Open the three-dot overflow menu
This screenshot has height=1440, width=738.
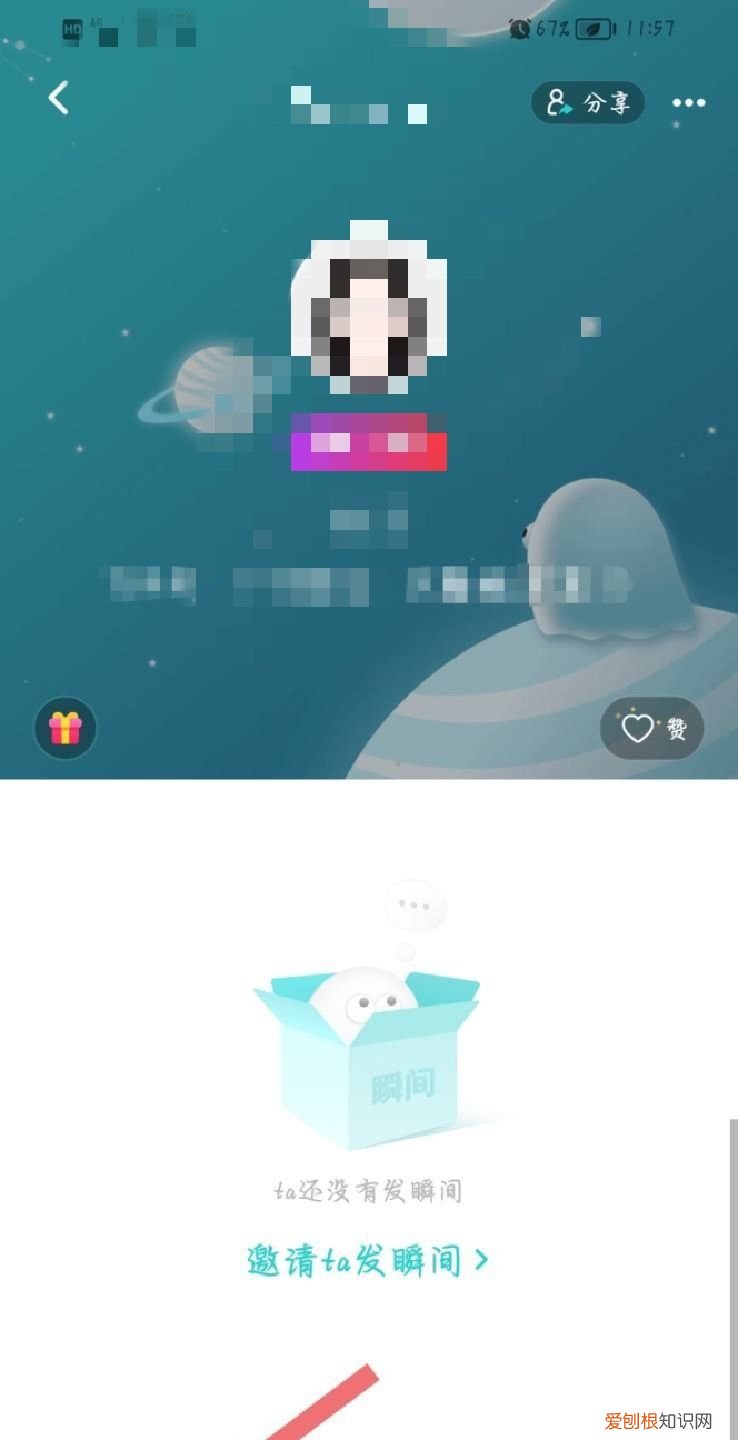tap(689, 103)
